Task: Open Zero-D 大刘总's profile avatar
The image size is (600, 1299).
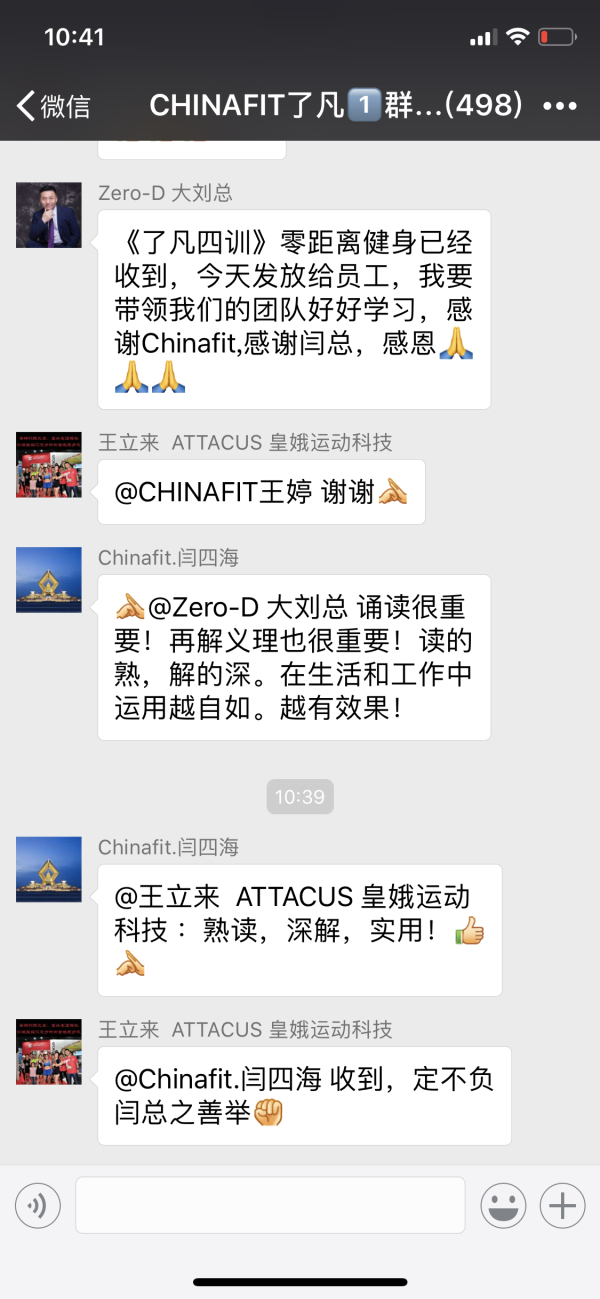Action: [x=49, y=215]
